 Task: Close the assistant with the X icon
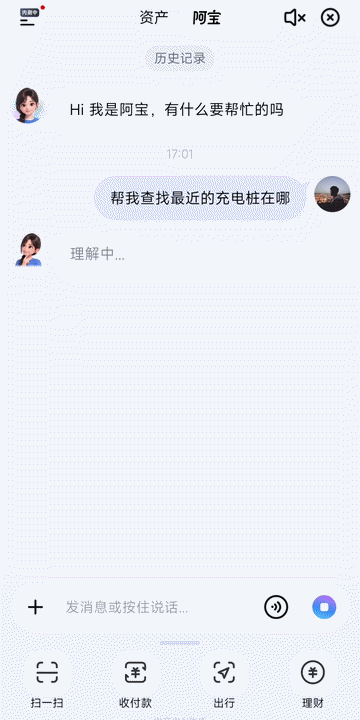[x=330, y=18]
